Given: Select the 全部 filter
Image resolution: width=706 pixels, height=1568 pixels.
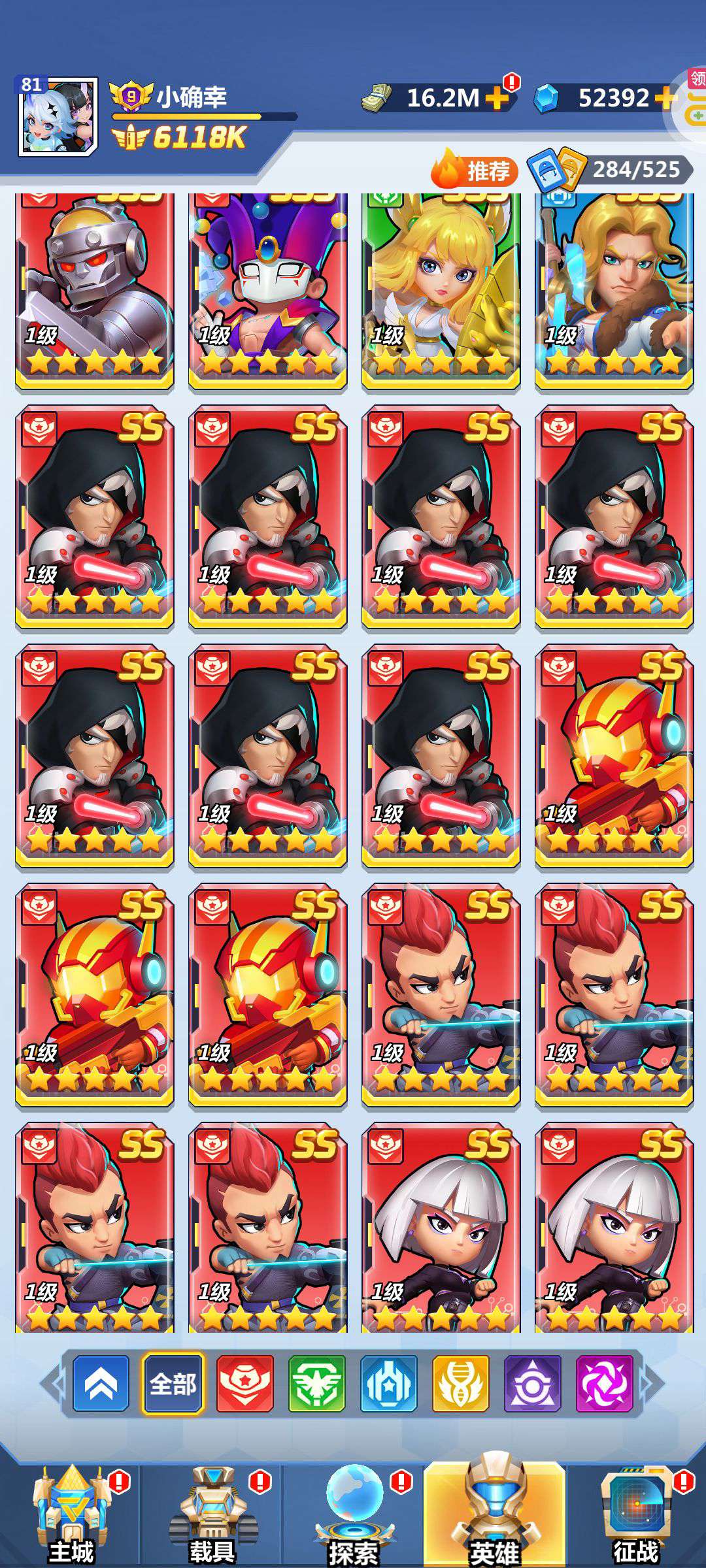Looking at the screenshot, I should [x=173, y=1383].
